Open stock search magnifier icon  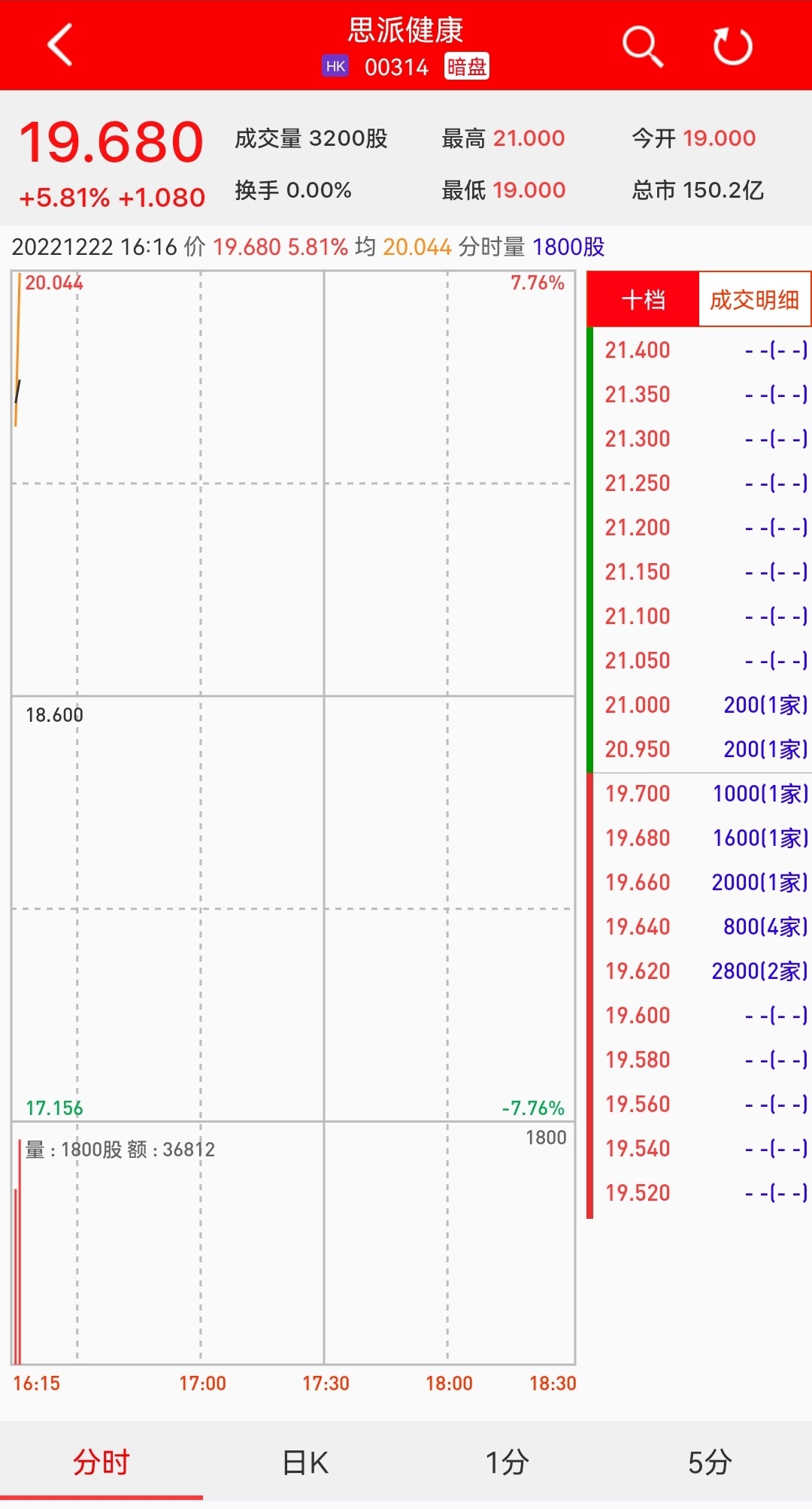click(643, 47)
